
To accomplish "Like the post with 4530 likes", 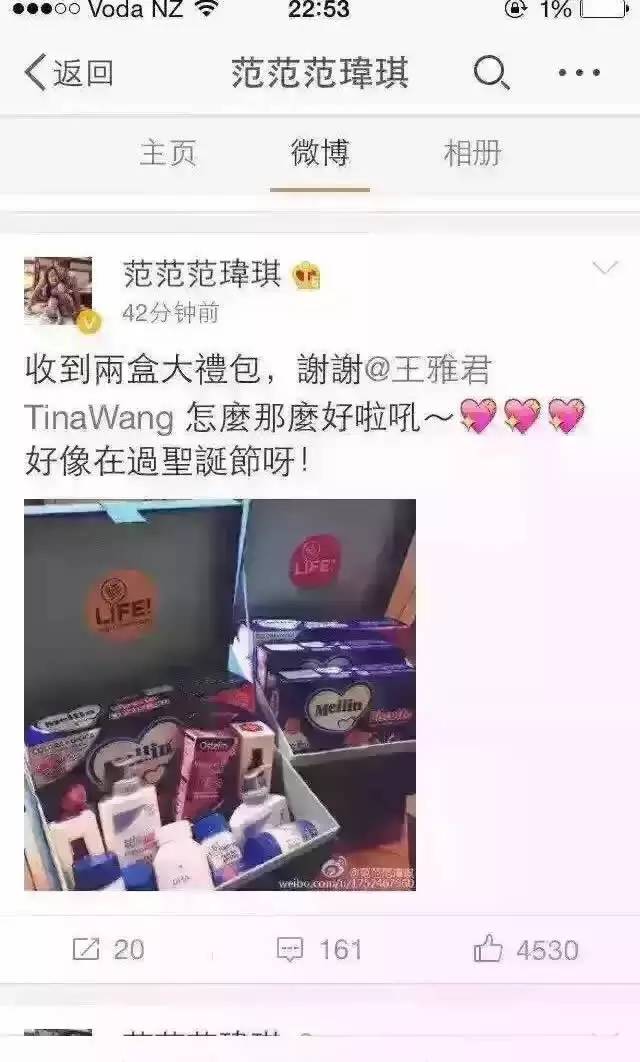I will point(526,950).
